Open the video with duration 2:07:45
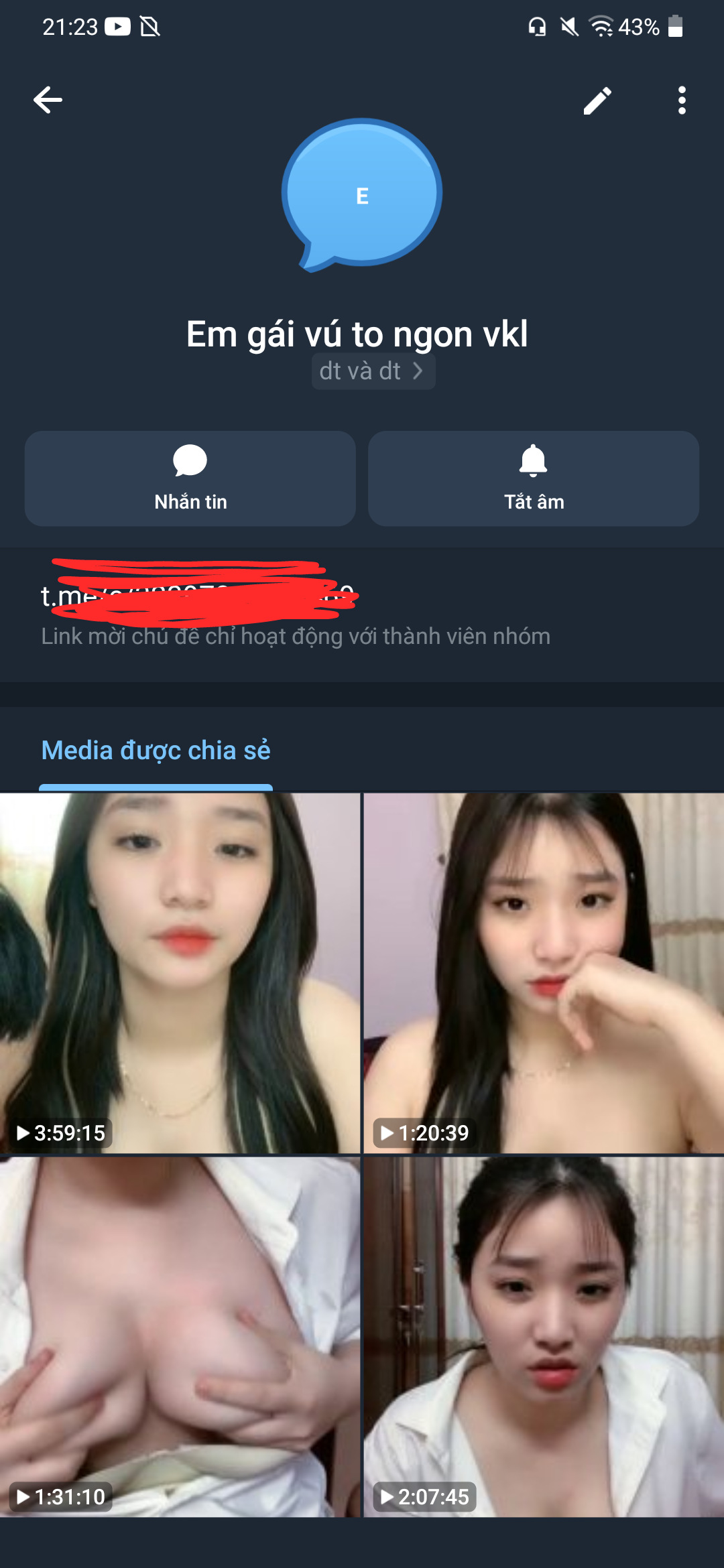Screen dimensions: 724x1568 [x=544, y=1337]
